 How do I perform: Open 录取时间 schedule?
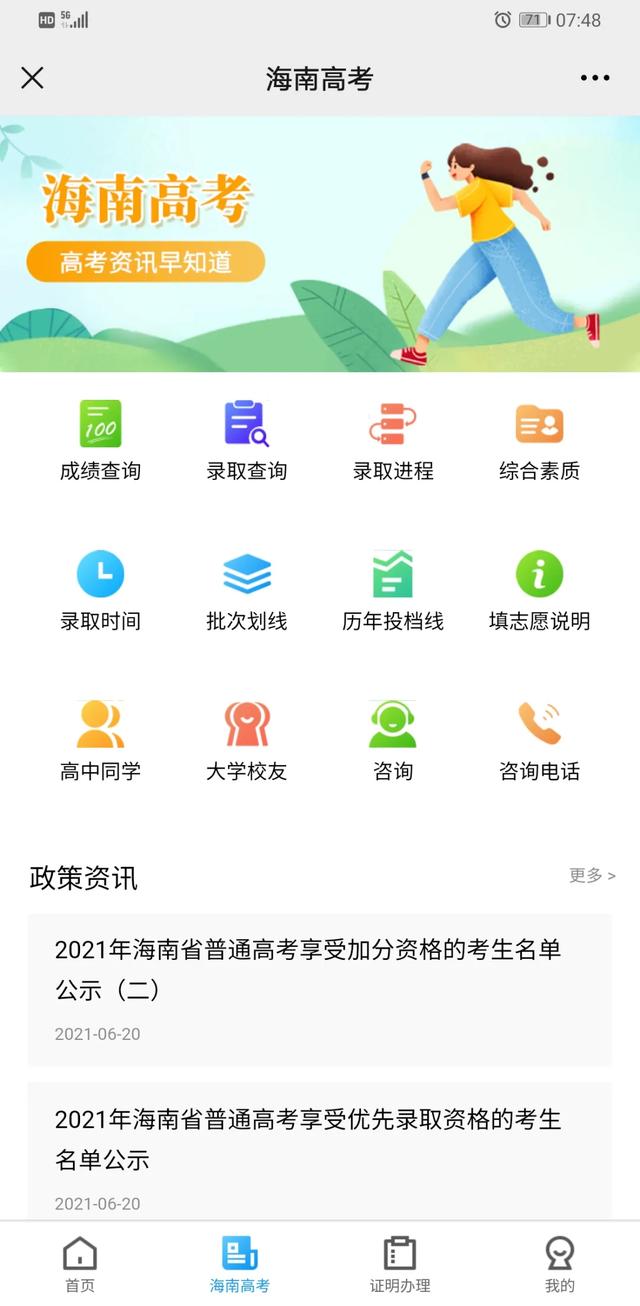(100, 589)
